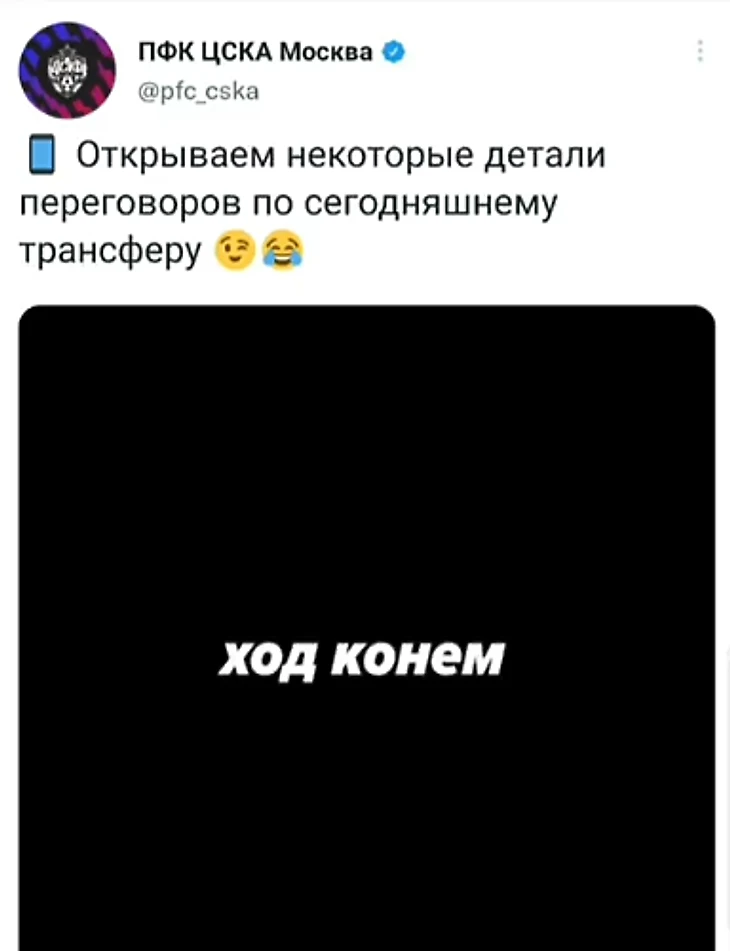The image size is (730, 951).
Task: Open the ПФК ЦСКА Москва profile avatar
Action: click(67, 70)
